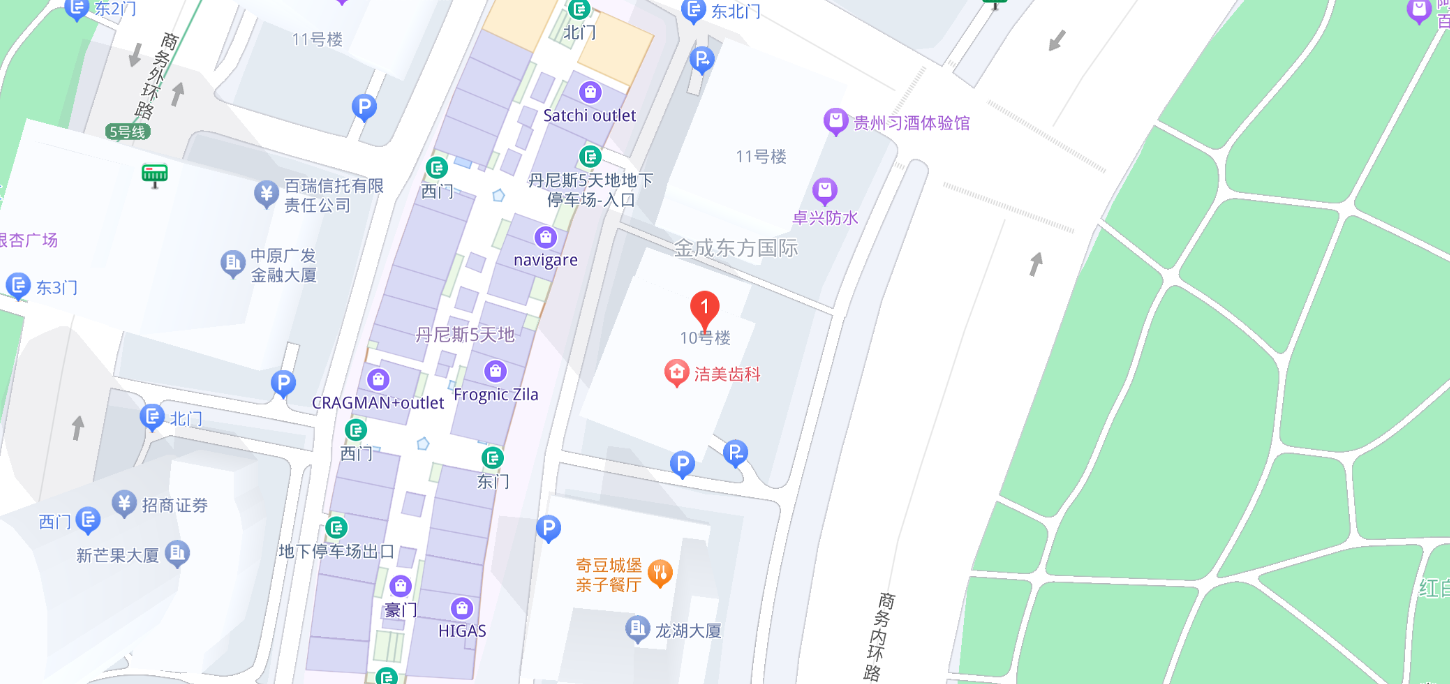Image resolution: width=1450 pixels, height=684 pixels.
Task: Select the 奇豆城堡亲子餐厅 restaurant marker
Action: (660, 573)
